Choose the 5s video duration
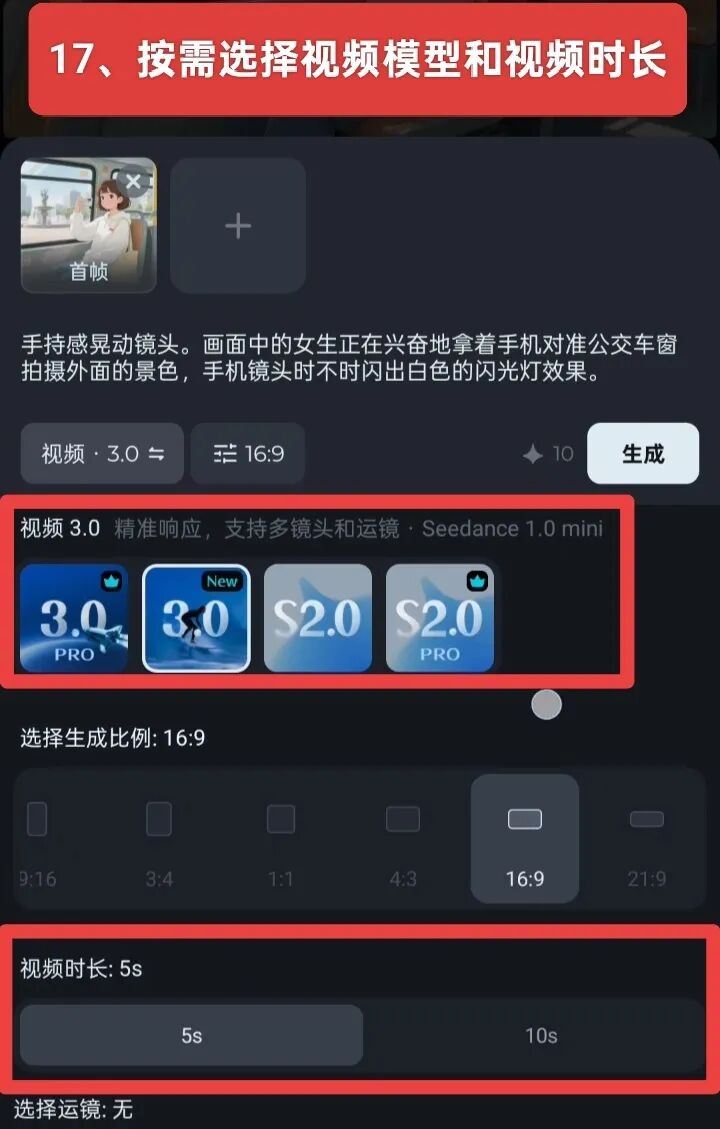720x1129 pixels. click(191, 1035)
